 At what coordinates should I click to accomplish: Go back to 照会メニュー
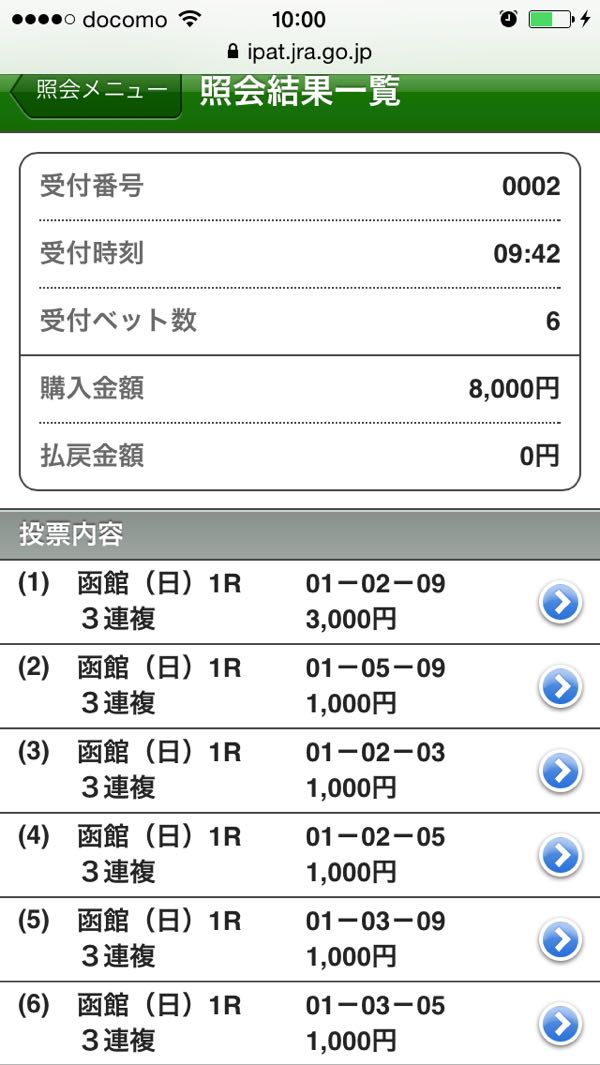coord(98,92)
